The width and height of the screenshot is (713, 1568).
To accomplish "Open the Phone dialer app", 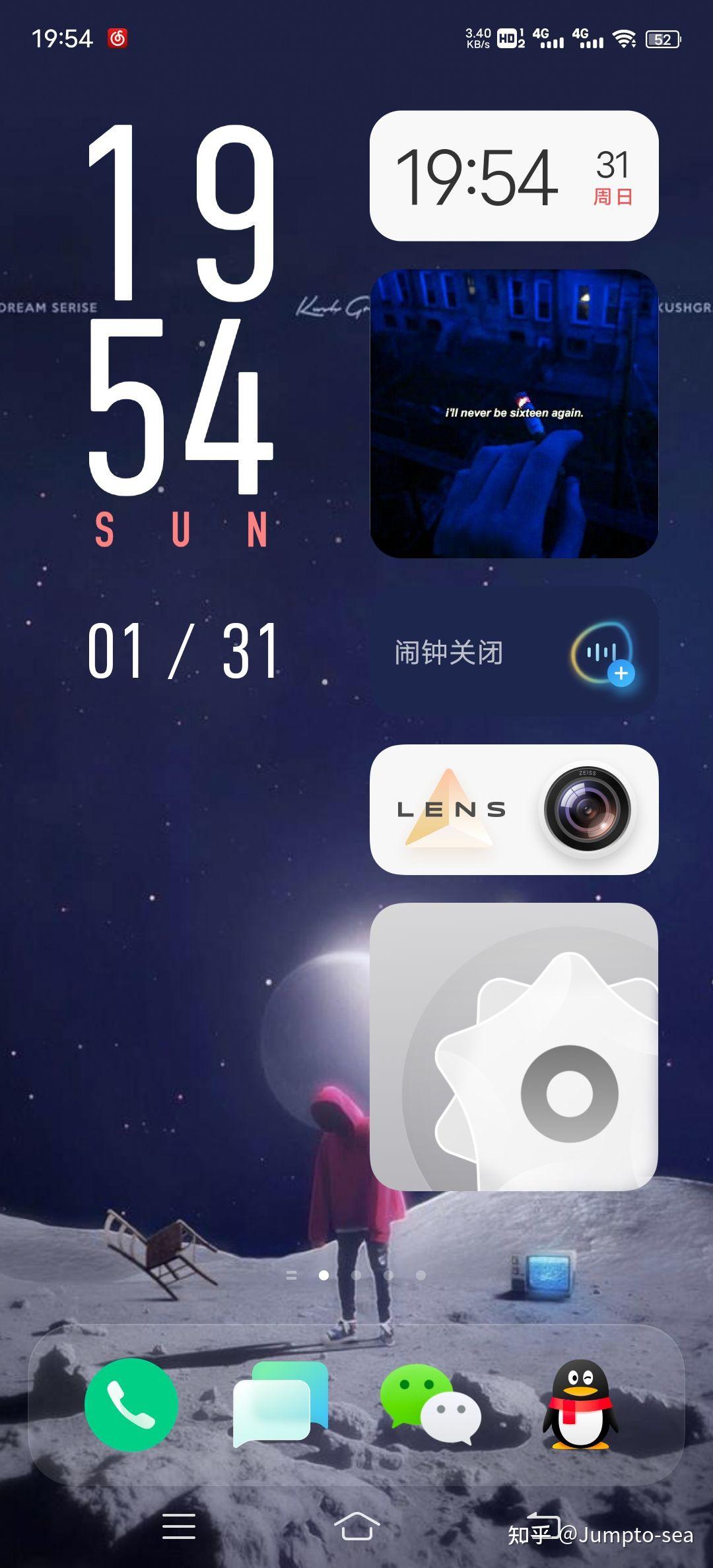I will (131, 1404).
